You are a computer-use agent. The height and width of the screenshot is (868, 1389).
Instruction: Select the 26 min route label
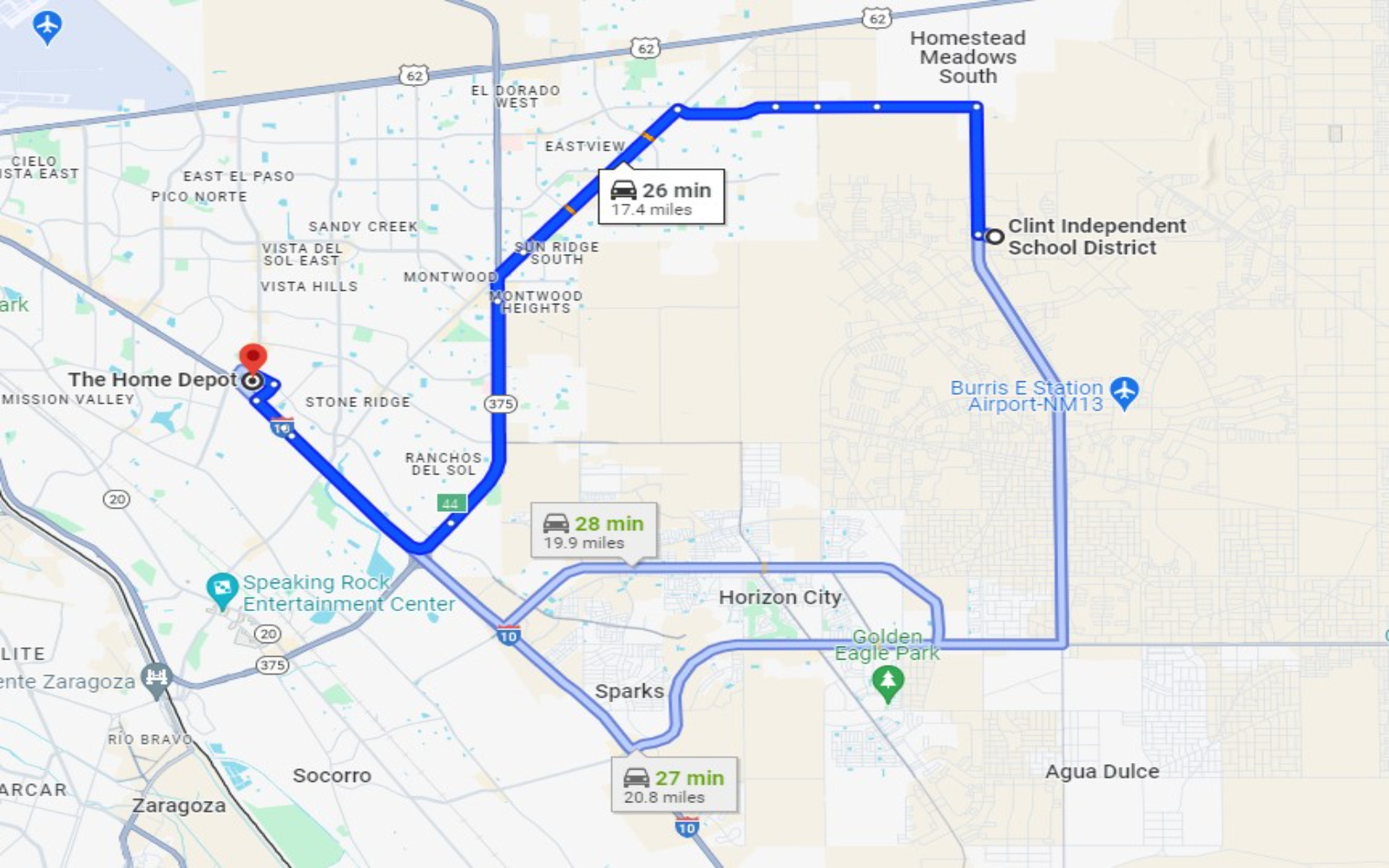[x=661, y=198]
